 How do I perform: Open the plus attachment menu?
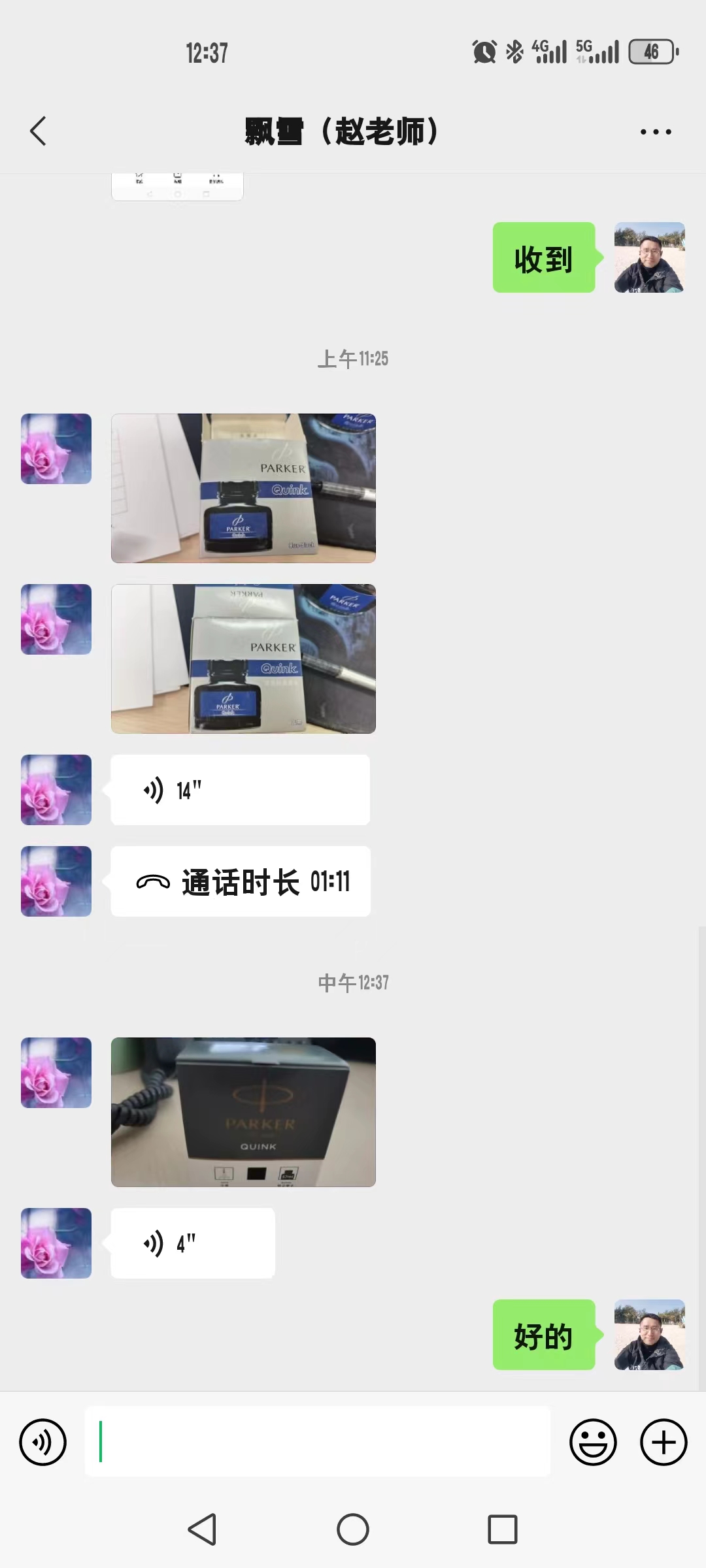(x=664, y=1442)
